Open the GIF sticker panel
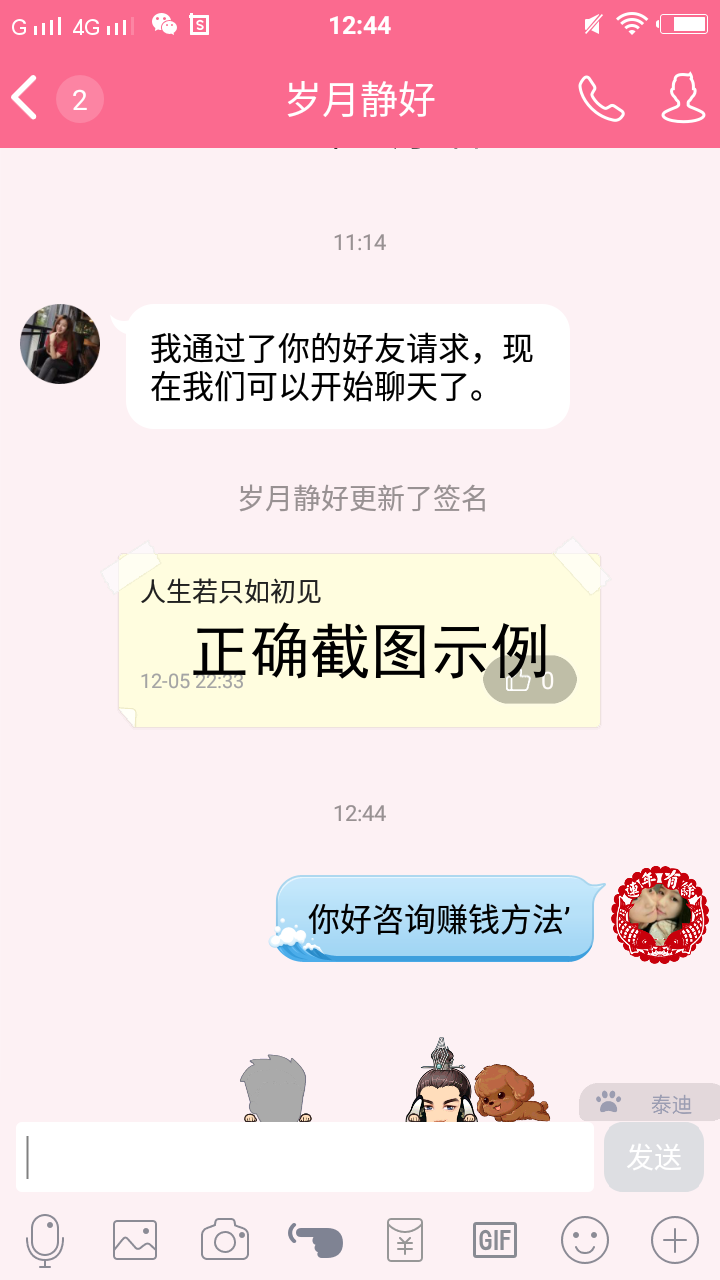The width and height of the screenshot is (720, 1280). click(x=495, y=1241)
